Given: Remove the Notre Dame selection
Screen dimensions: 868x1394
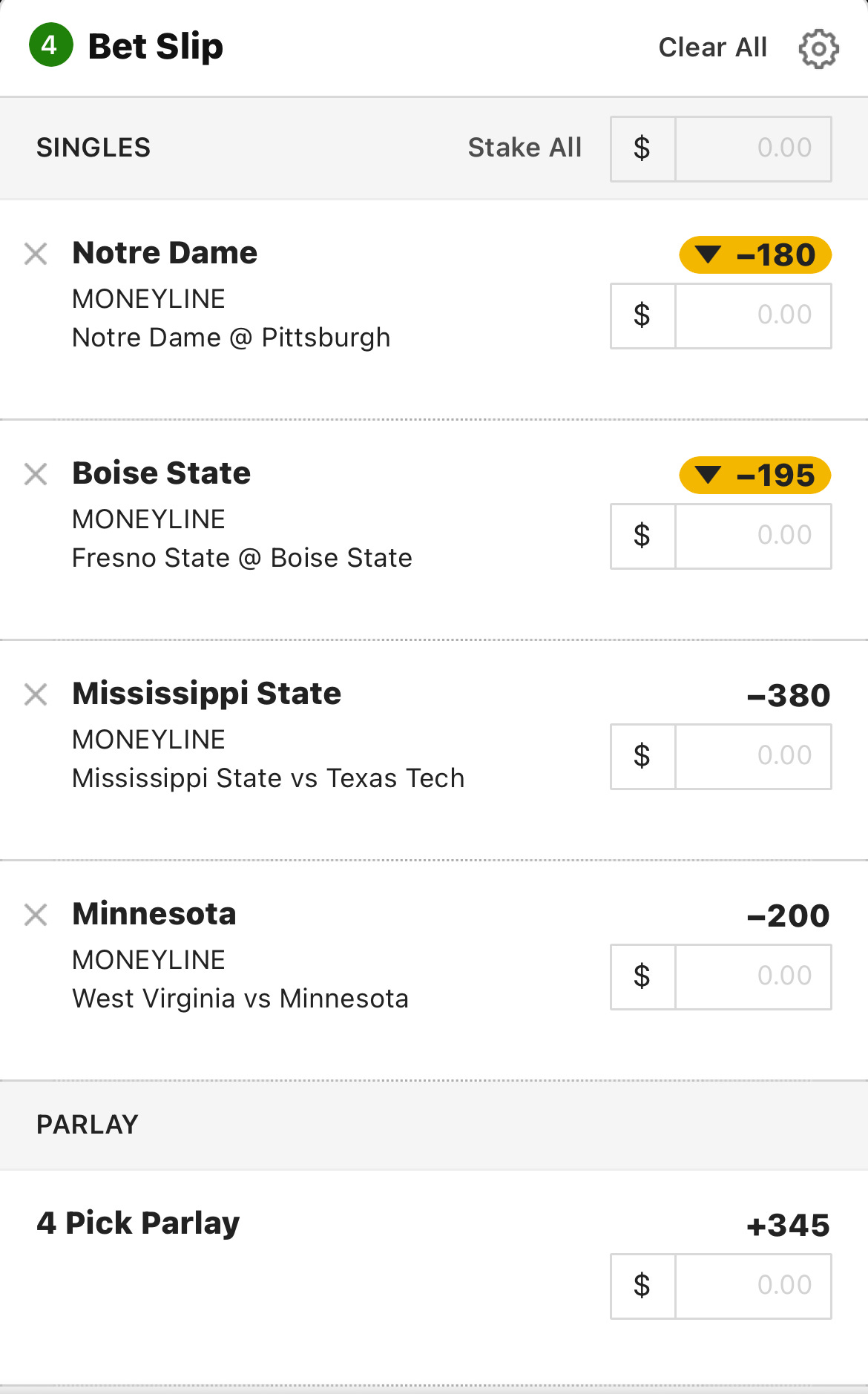Looking at the screenshot, I should coord(36,254).
